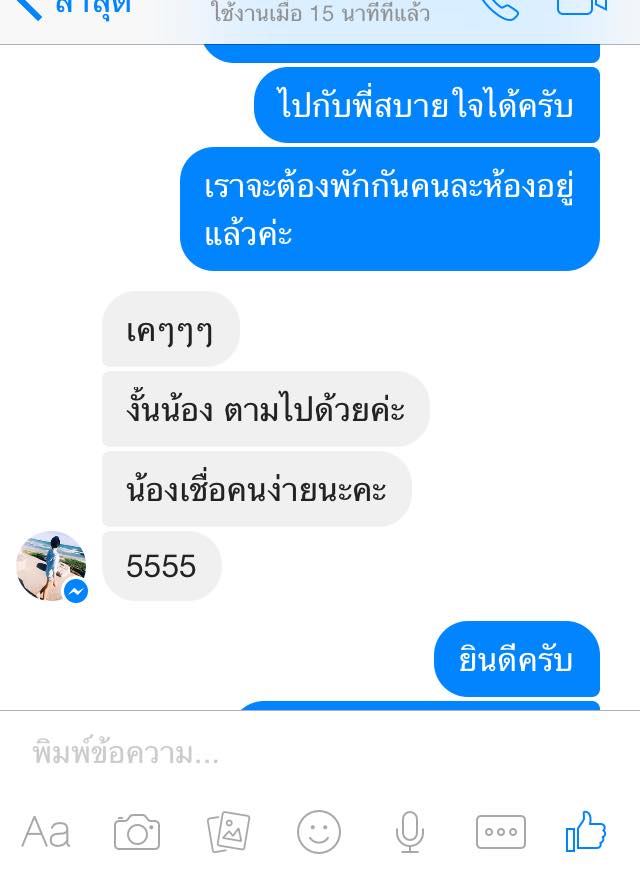This screenshot has height=876, width=640.
Task: Open the sender's profile picture
Action: click(51, 566)
